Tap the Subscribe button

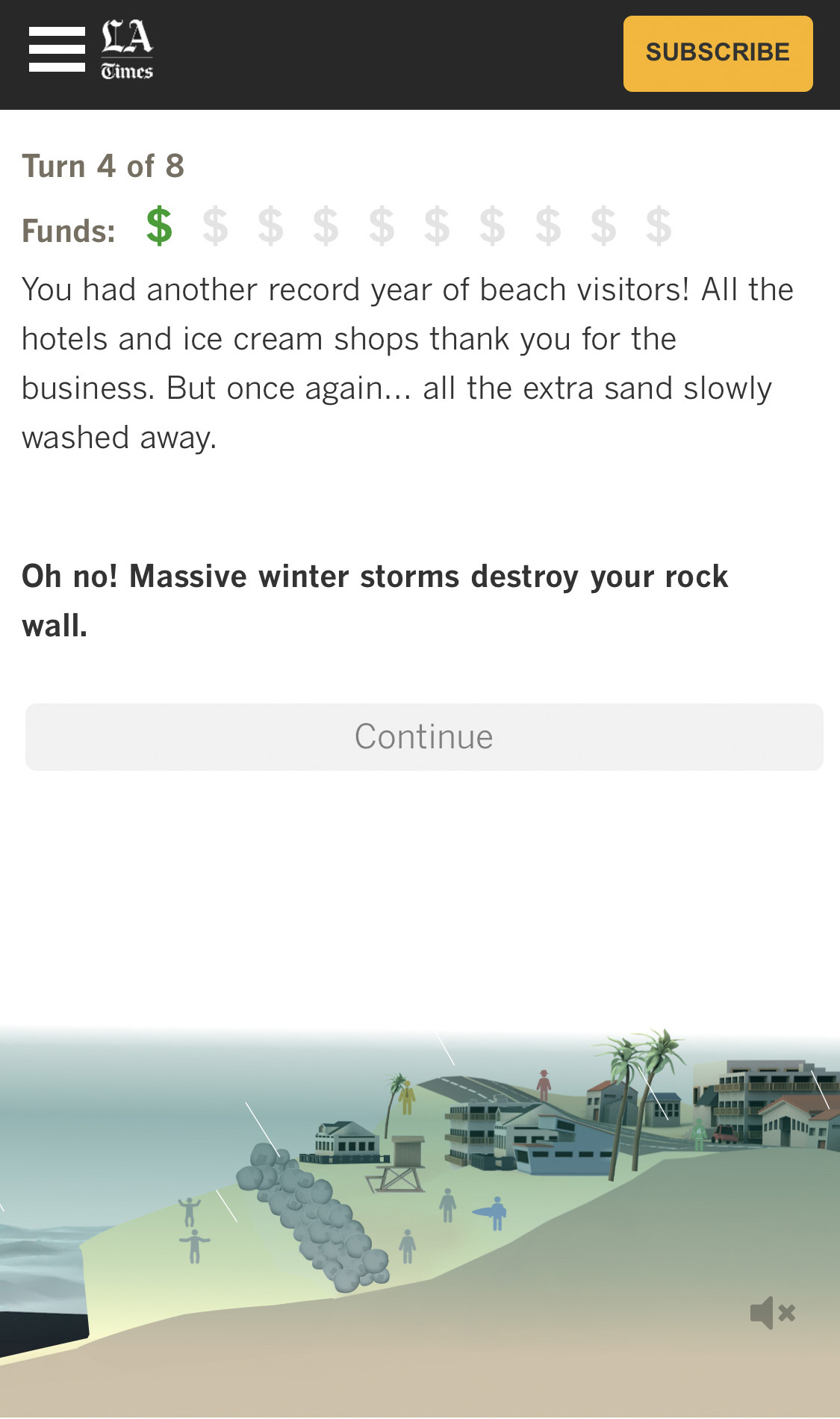click(718, 53)
